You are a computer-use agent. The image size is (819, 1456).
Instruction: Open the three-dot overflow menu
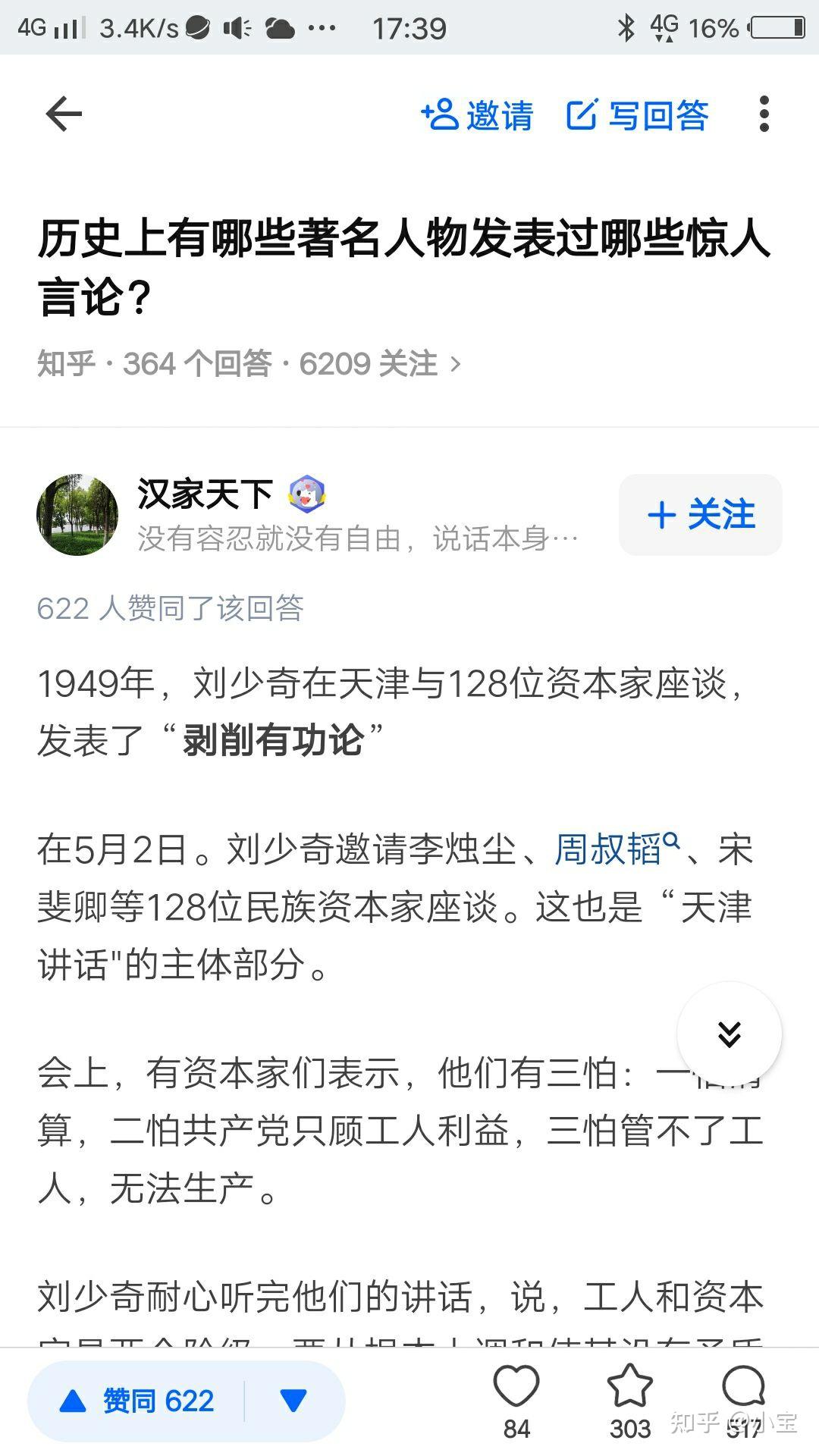point(764,115)
